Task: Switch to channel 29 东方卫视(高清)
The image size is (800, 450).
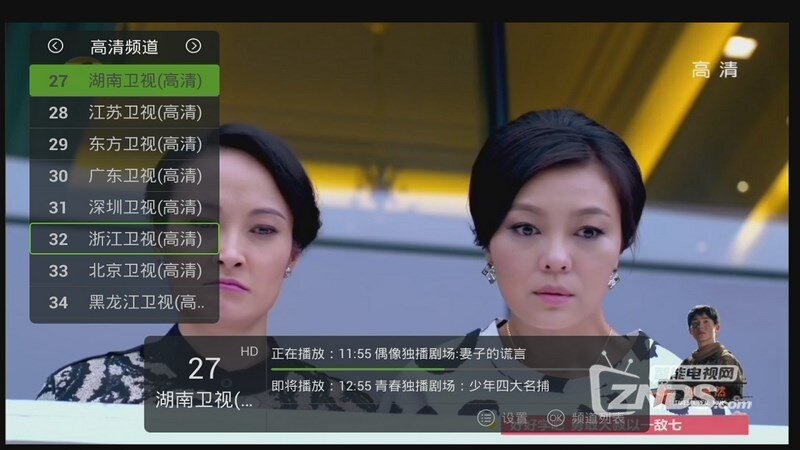Action: pyautogui.click(x=124, y=144)
